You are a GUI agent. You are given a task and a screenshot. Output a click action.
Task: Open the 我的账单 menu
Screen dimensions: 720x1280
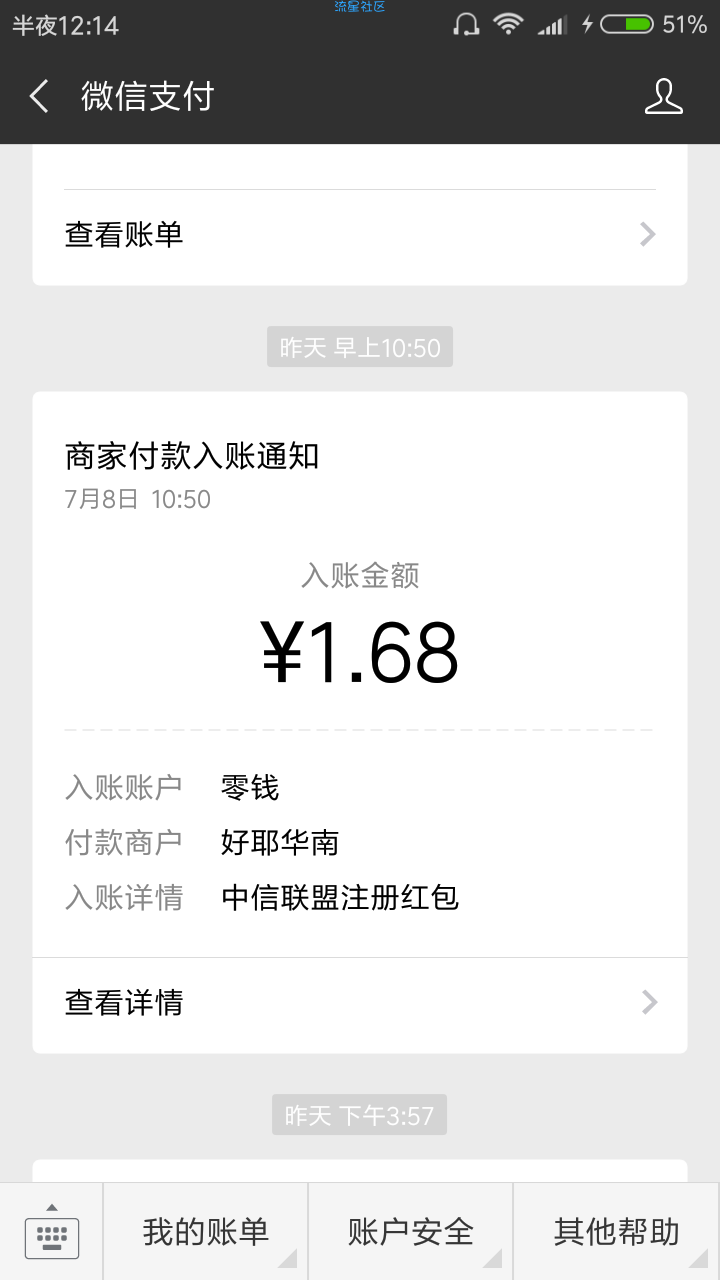coord(205,1232)
